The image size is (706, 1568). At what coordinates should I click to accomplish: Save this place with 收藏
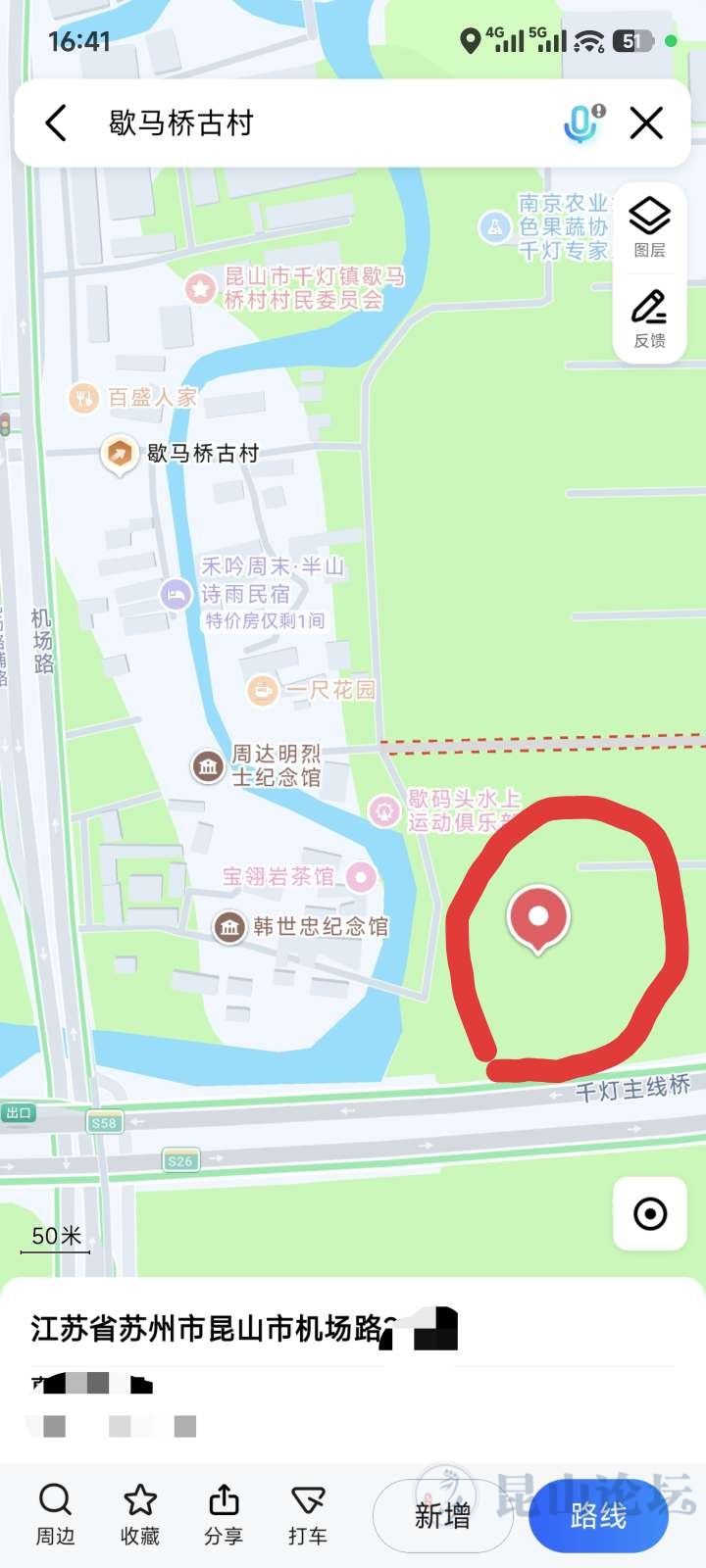tap(140, 1513)
